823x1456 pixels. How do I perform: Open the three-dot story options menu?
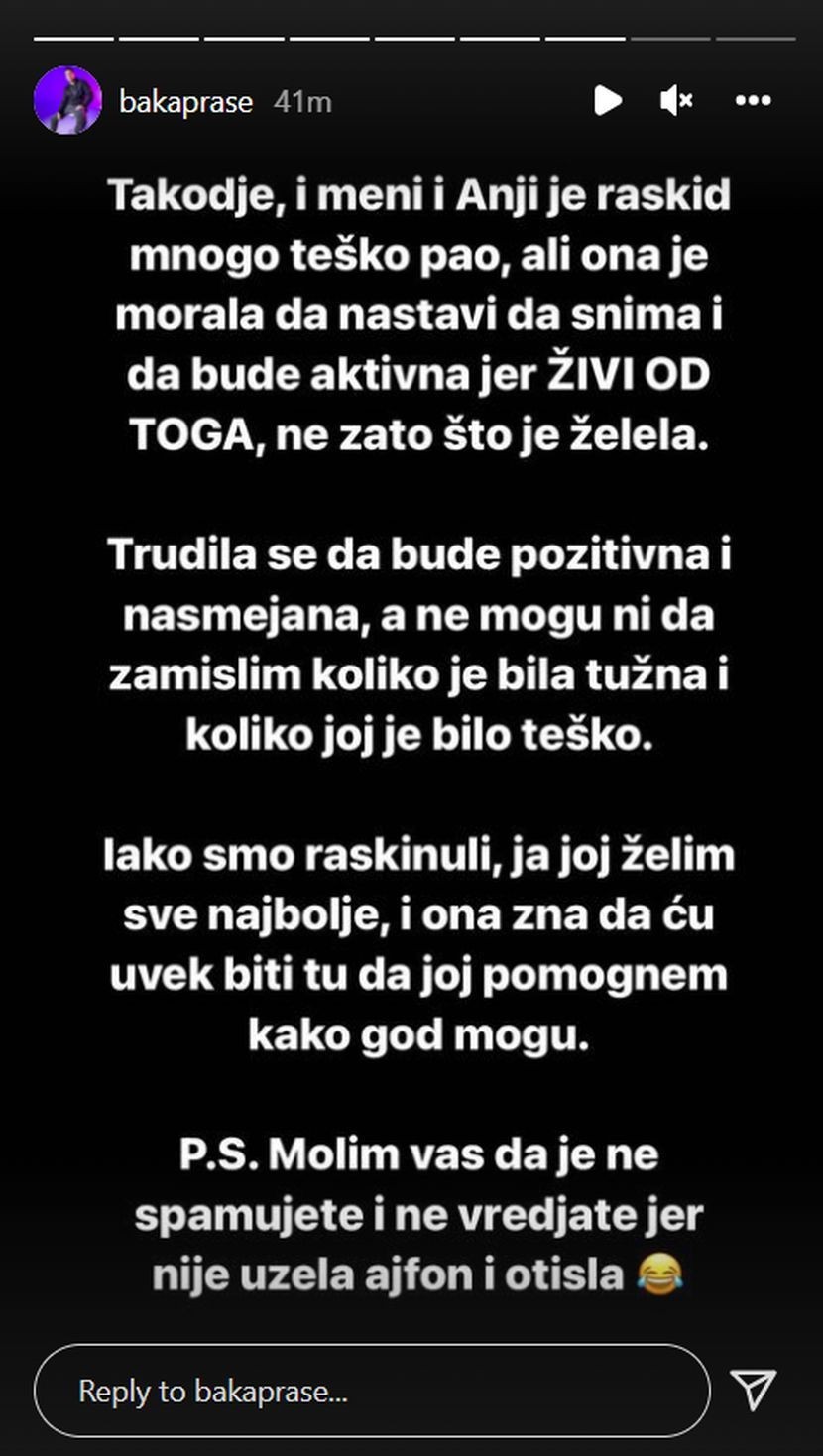754,100
